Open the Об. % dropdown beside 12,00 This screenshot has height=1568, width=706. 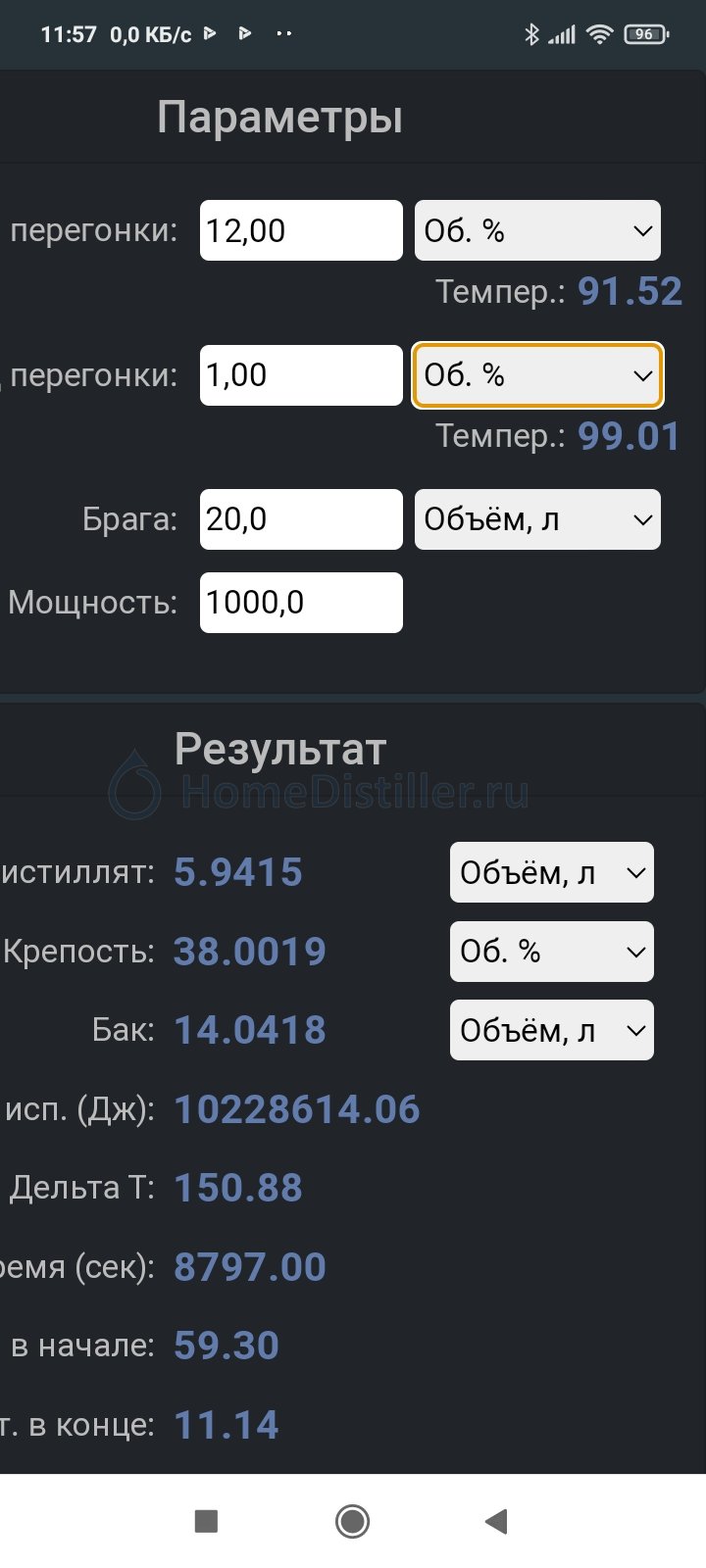click(x=537, y=230)
